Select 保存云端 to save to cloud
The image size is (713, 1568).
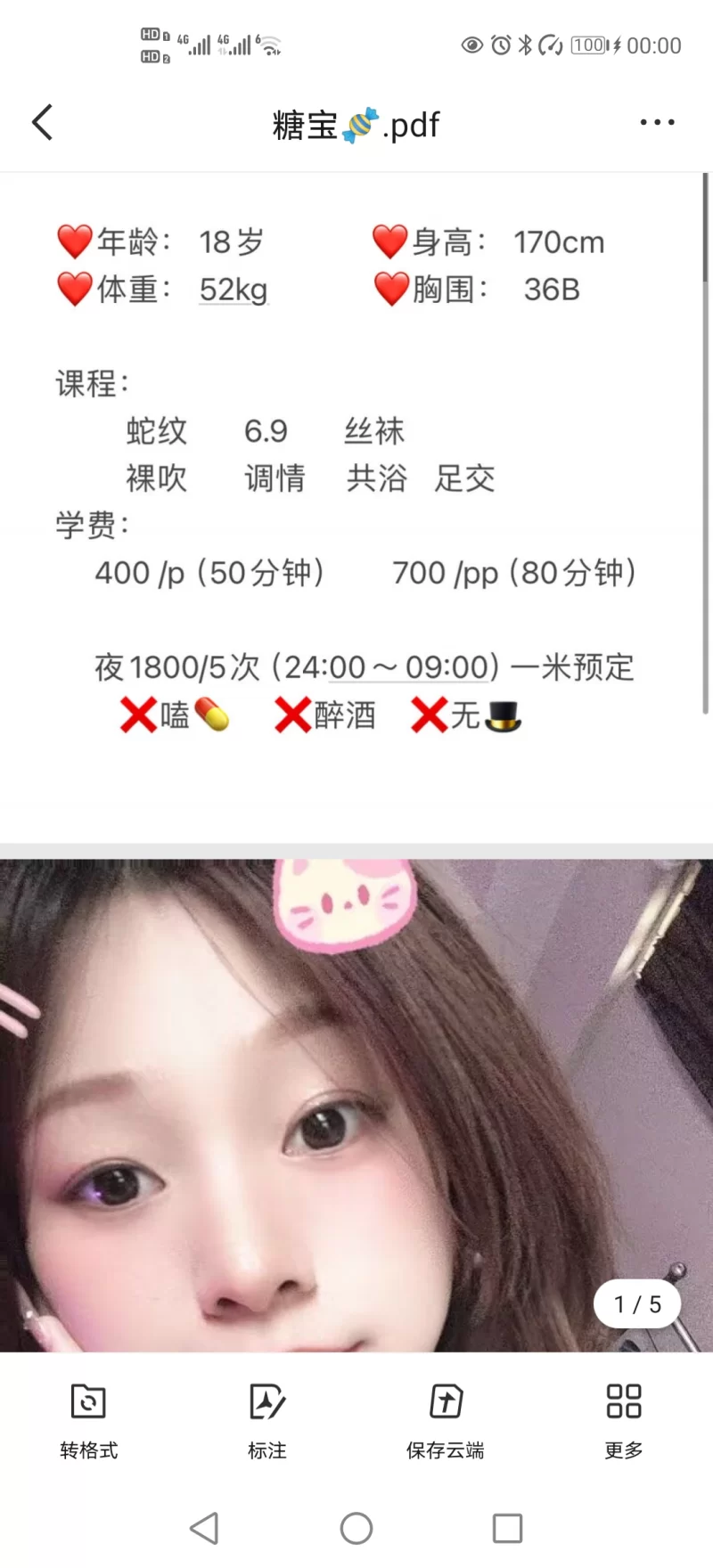[x=445, y=1418]
